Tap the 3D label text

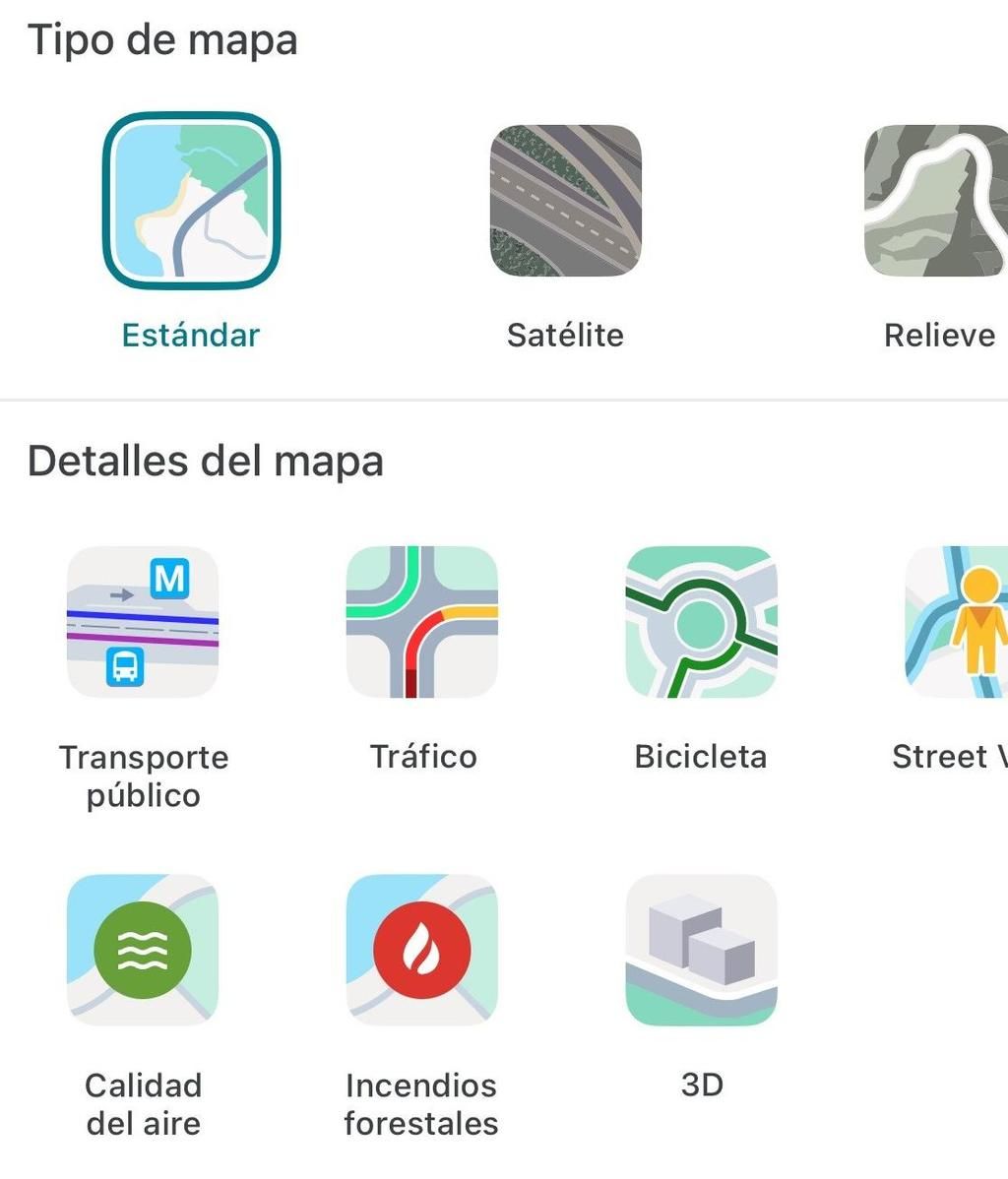[701, 1086]
